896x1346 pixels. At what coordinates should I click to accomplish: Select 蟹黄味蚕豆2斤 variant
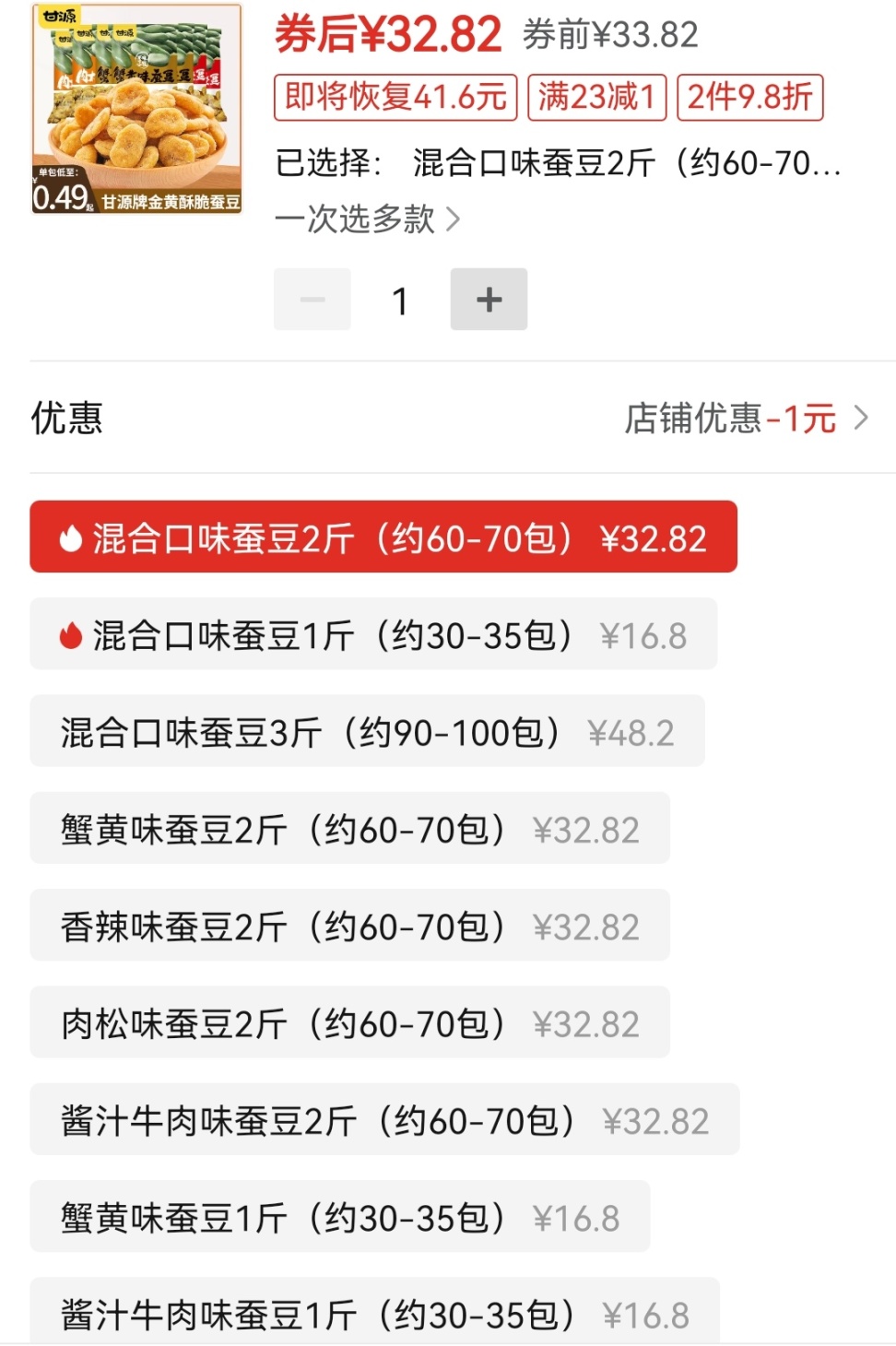349,829
